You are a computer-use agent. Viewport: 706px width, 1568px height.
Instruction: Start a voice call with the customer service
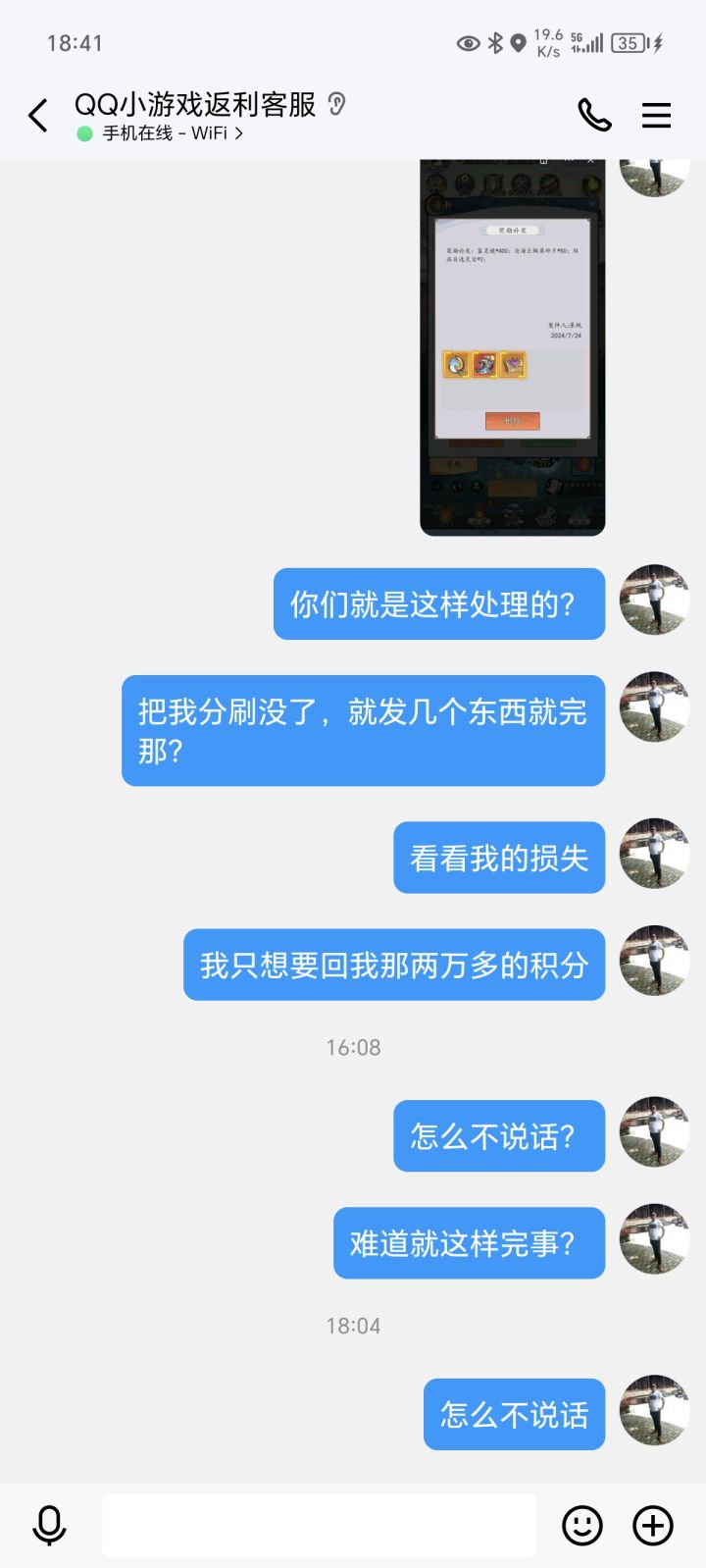tap(594, 115)
